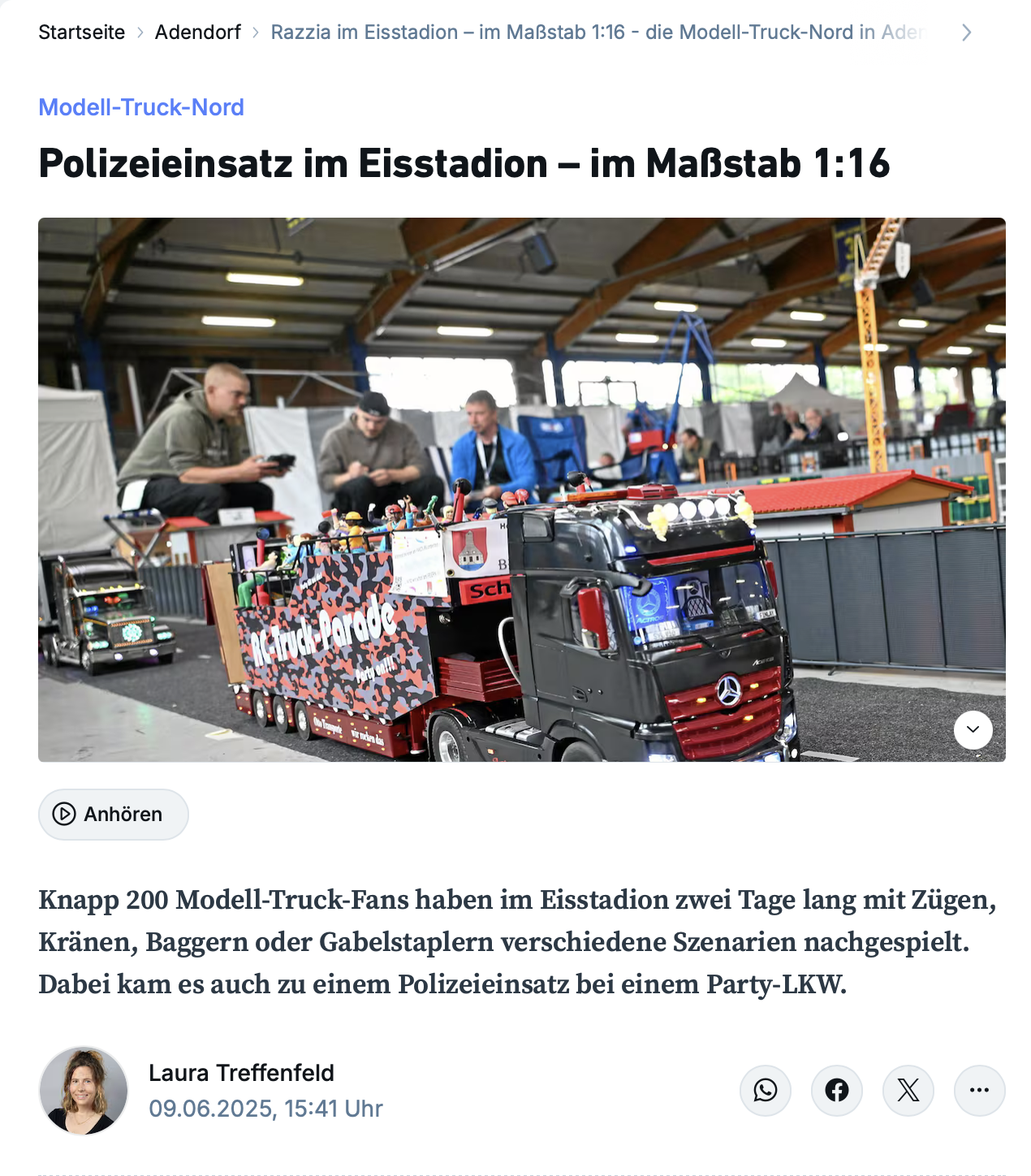Open author Laura Treffenfeld's profile
The width and height of the screenshot is (1031, 1176).
[x=241, y=1073]
